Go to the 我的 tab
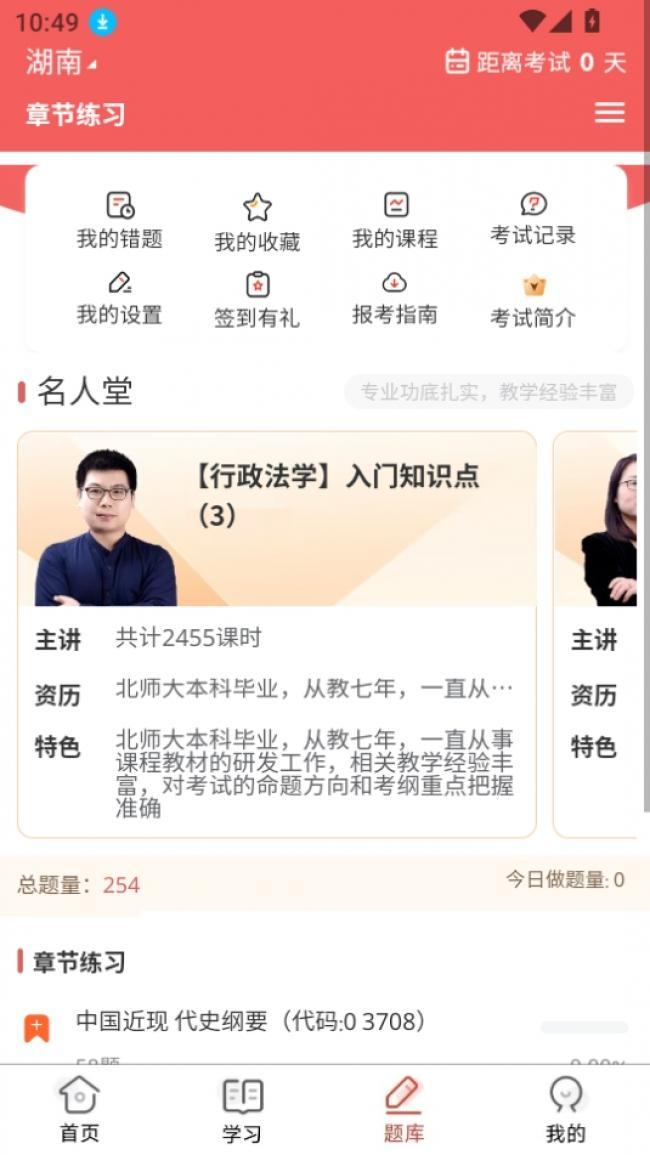 pyautogui.click(x=565, y=1108)
